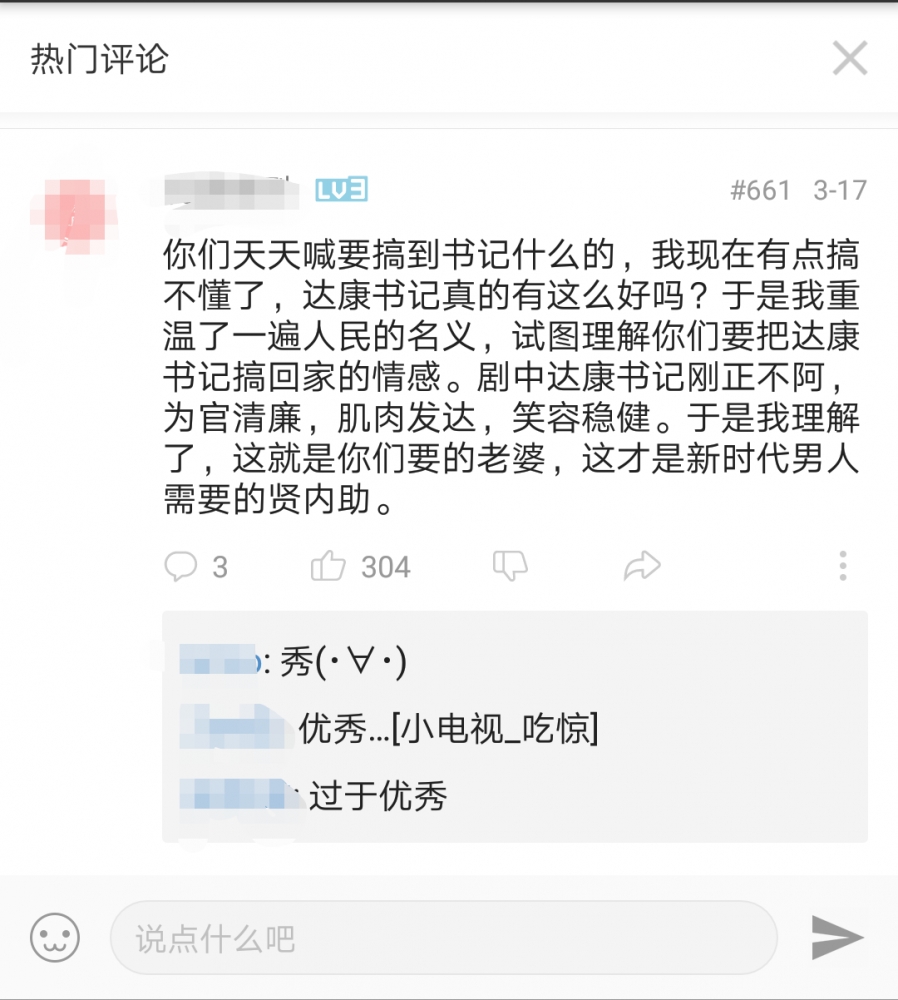898x1000 pixels.
Task: Like the comment with the thumbs-up icon
Action: click(330, 566)
